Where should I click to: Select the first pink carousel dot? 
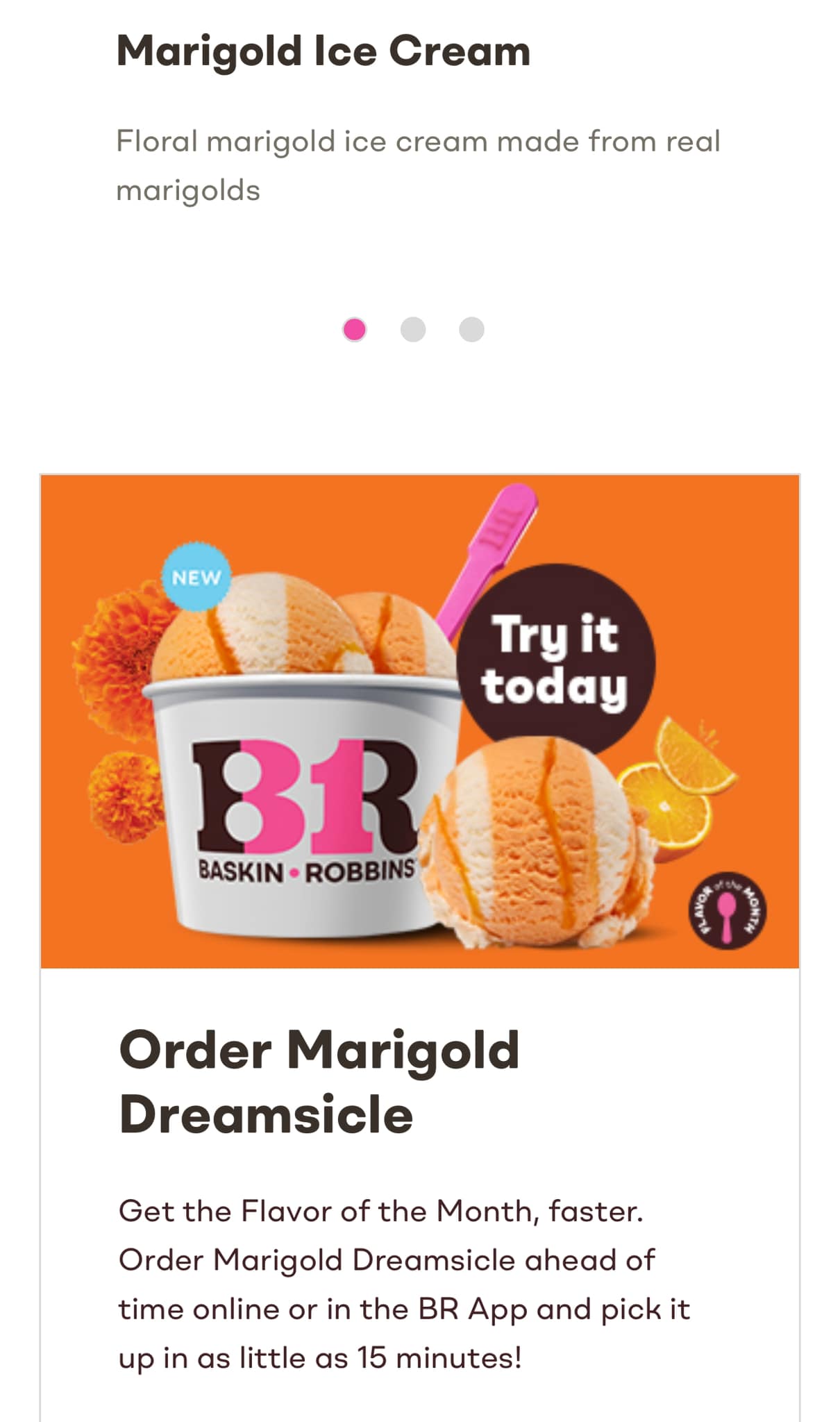355,329
